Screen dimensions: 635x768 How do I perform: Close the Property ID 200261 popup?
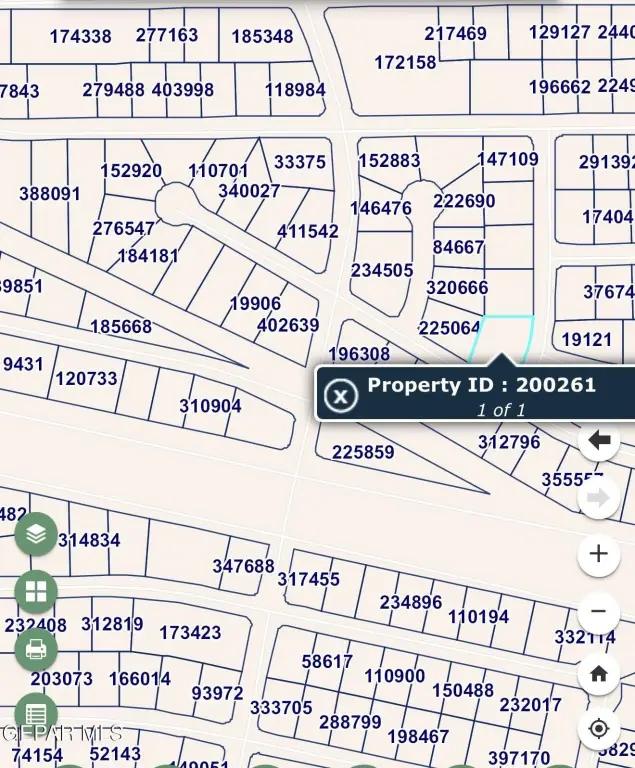click(341, 396)
